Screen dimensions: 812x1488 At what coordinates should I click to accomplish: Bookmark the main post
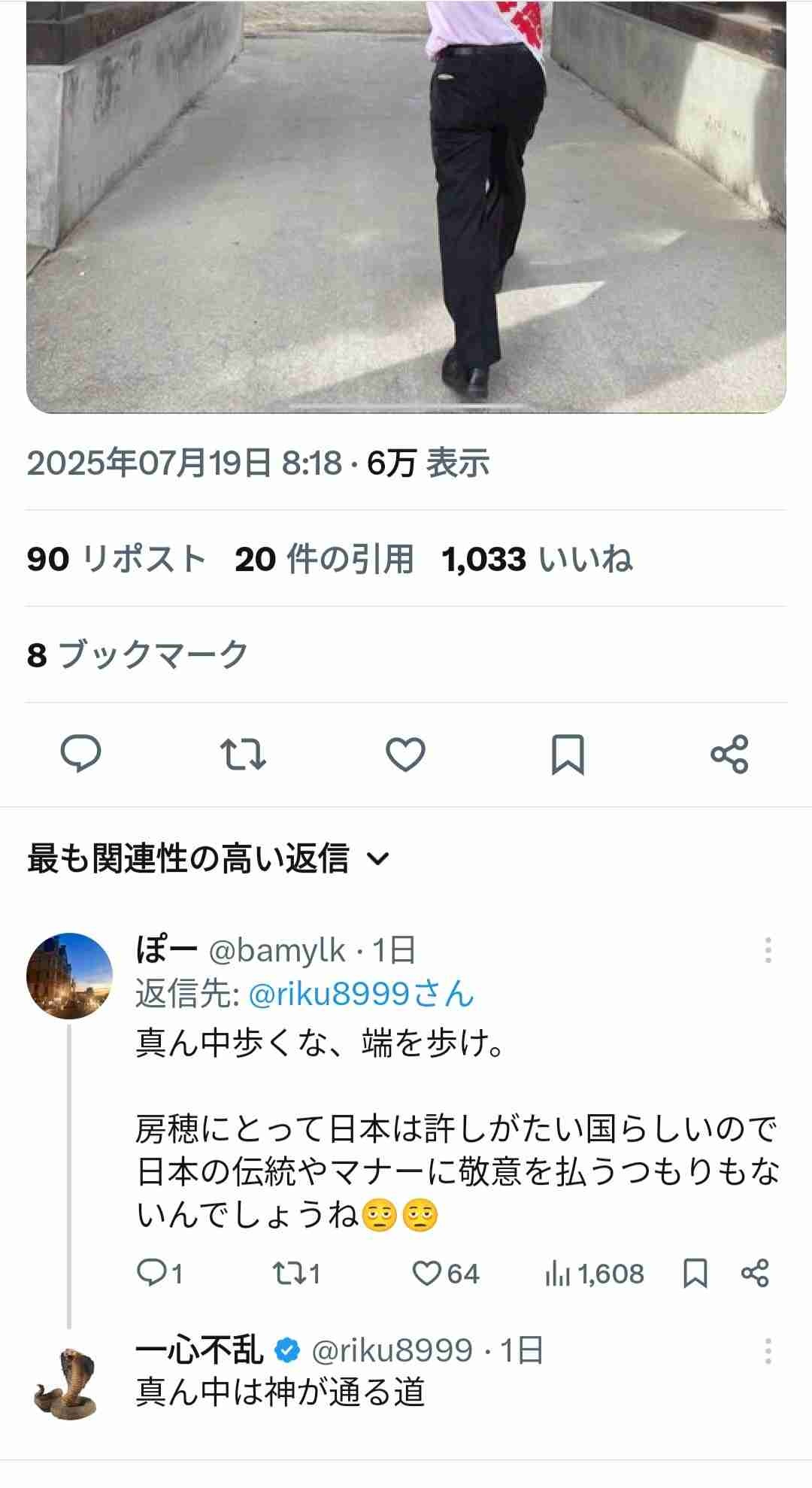pyautogui.click(x=568, y=754)
